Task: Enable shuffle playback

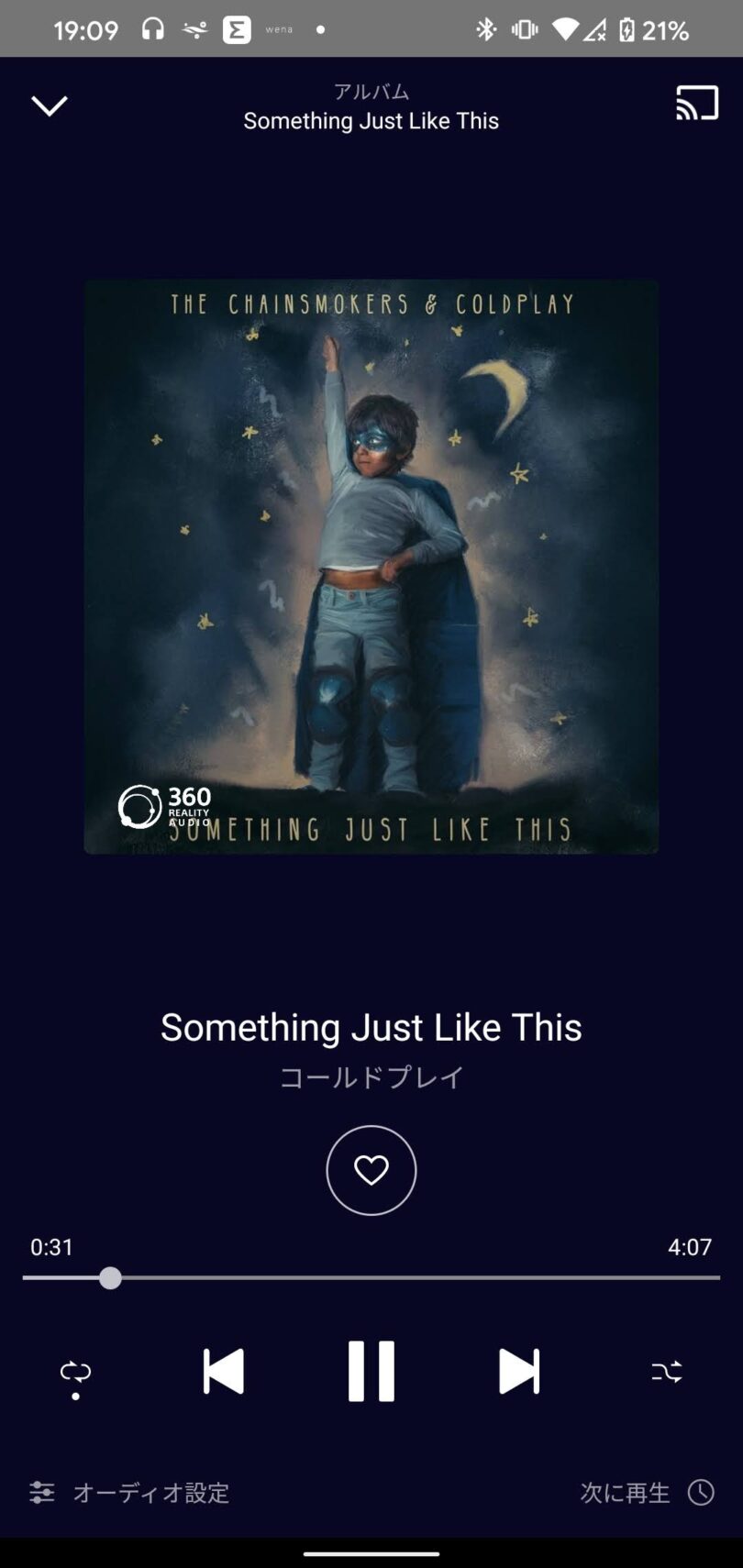Action: [667, 1372]
